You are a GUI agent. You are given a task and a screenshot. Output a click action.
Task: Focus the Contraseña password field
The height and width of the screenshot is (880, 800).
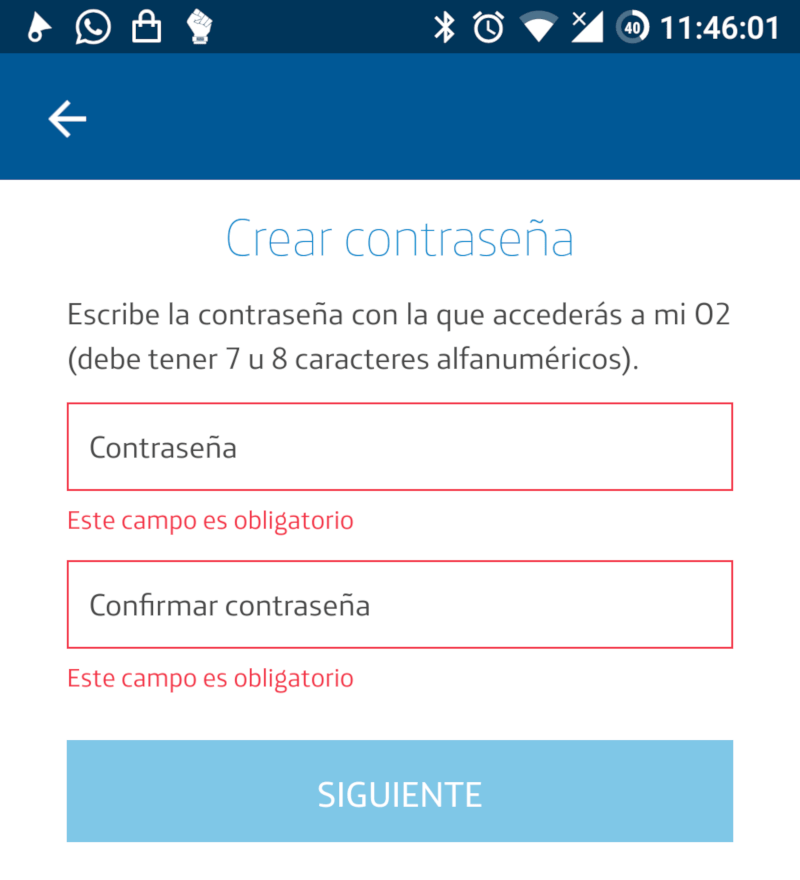click(399, 447)
